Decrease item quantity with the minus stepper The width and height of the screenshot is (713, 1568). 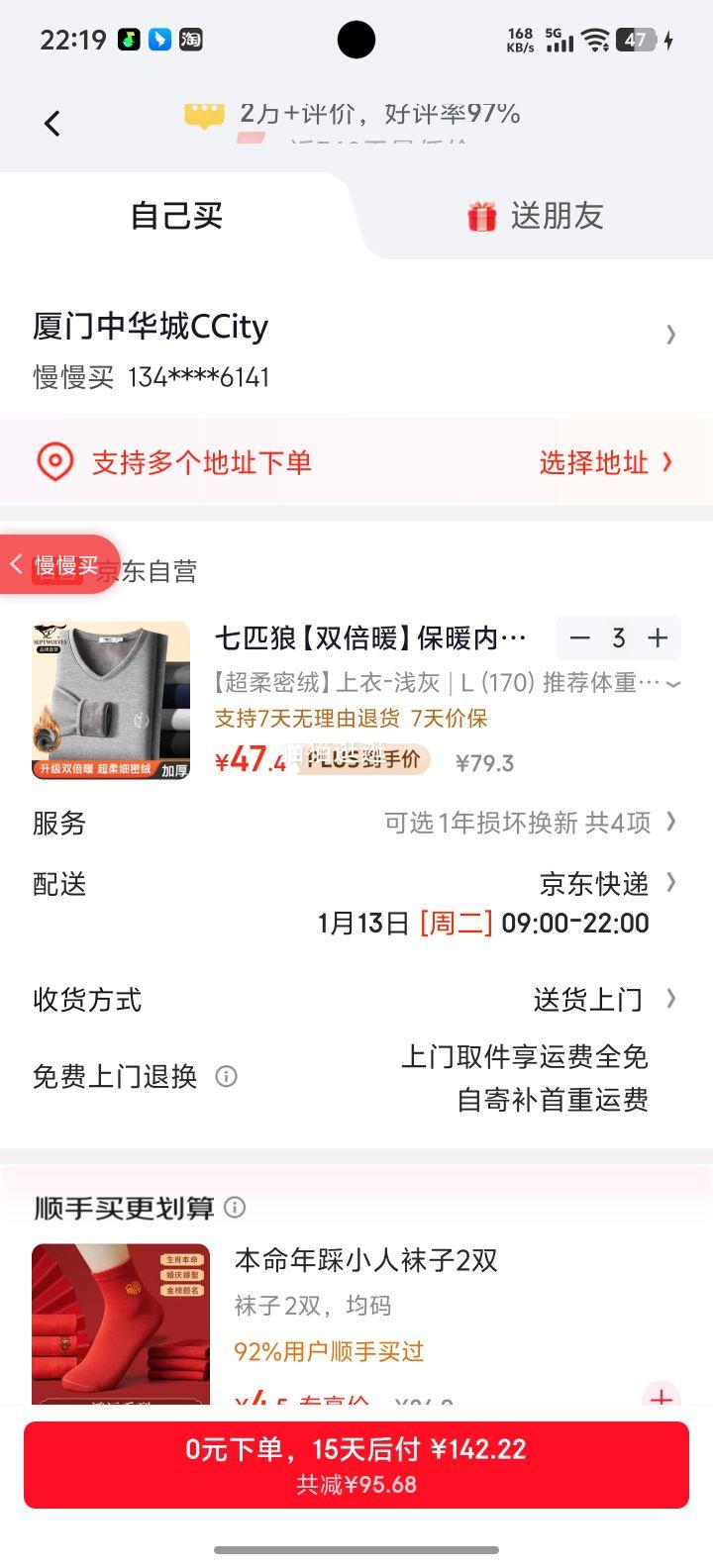click(580, 638)
